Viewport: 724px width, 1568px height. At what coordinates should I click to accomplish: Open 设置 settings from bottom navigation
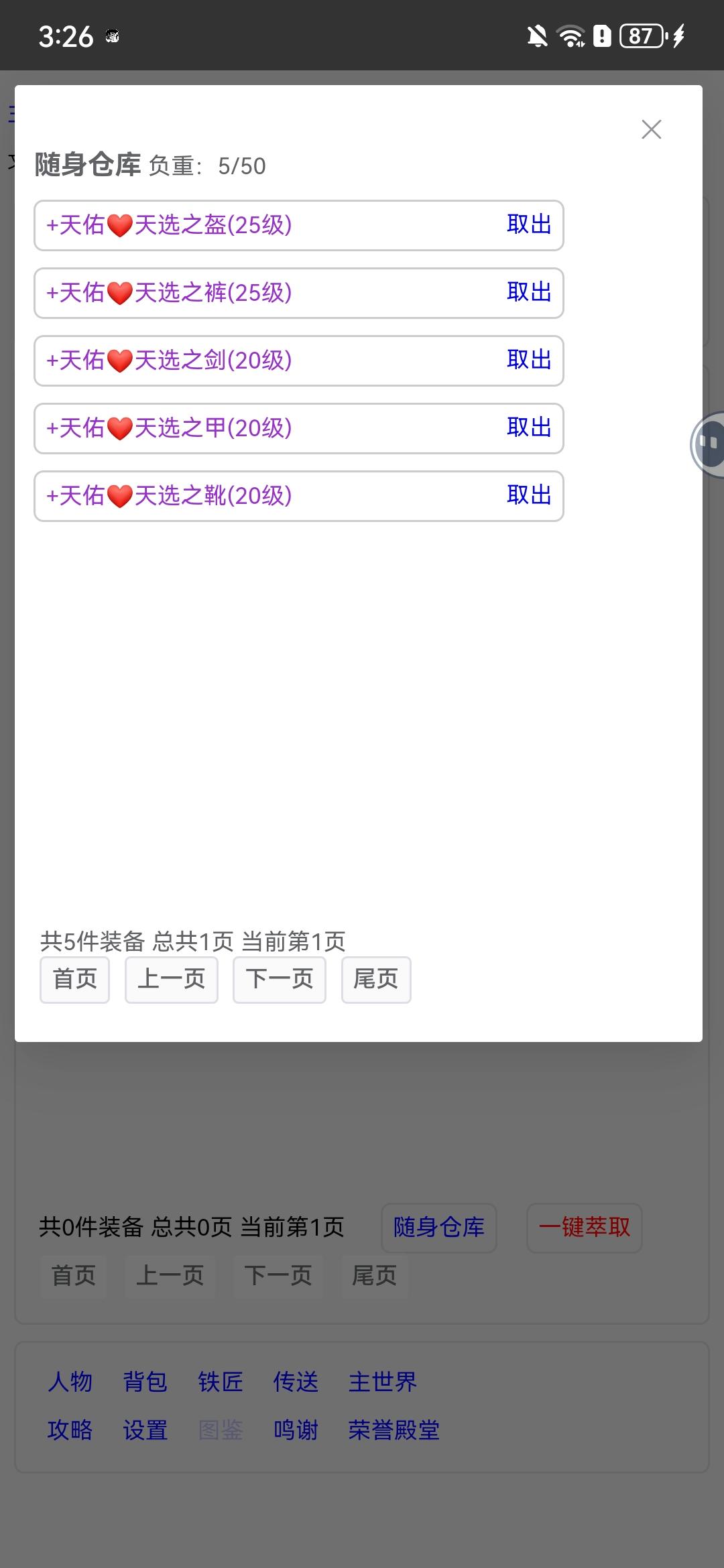click(x=145, y=1431)
